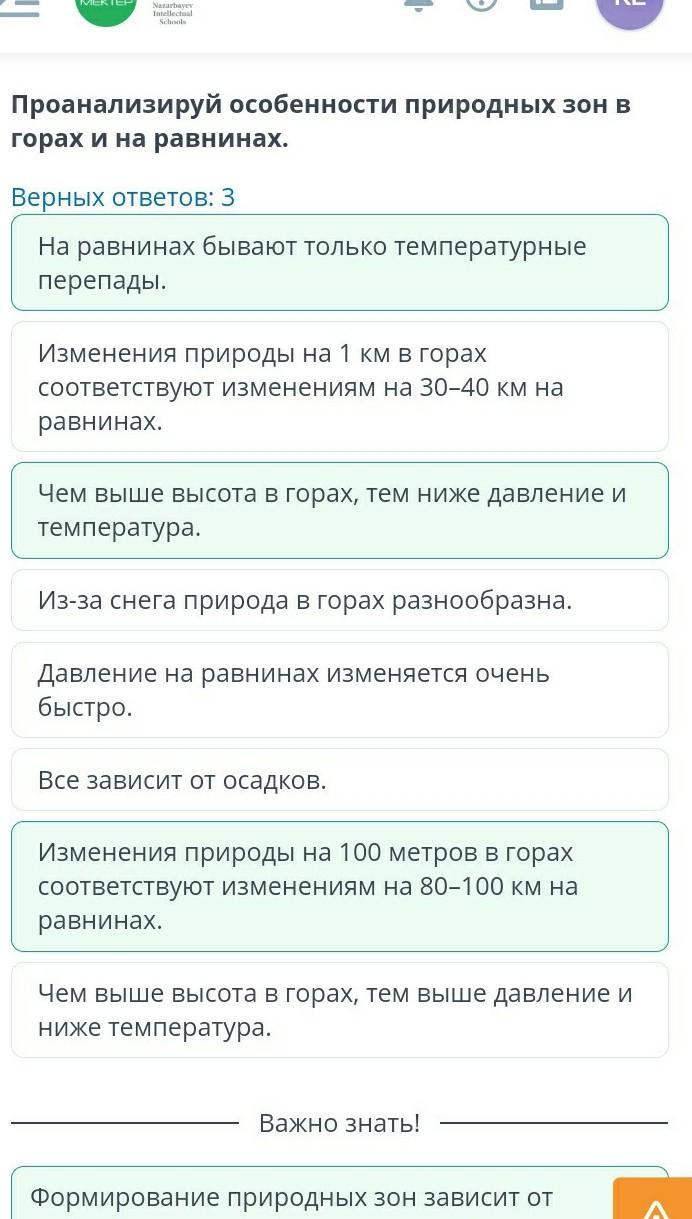692x1219 pixels.
Task: Choose 'Давление на равнинах изменяется очень быстро'
Action: (340, 690)
